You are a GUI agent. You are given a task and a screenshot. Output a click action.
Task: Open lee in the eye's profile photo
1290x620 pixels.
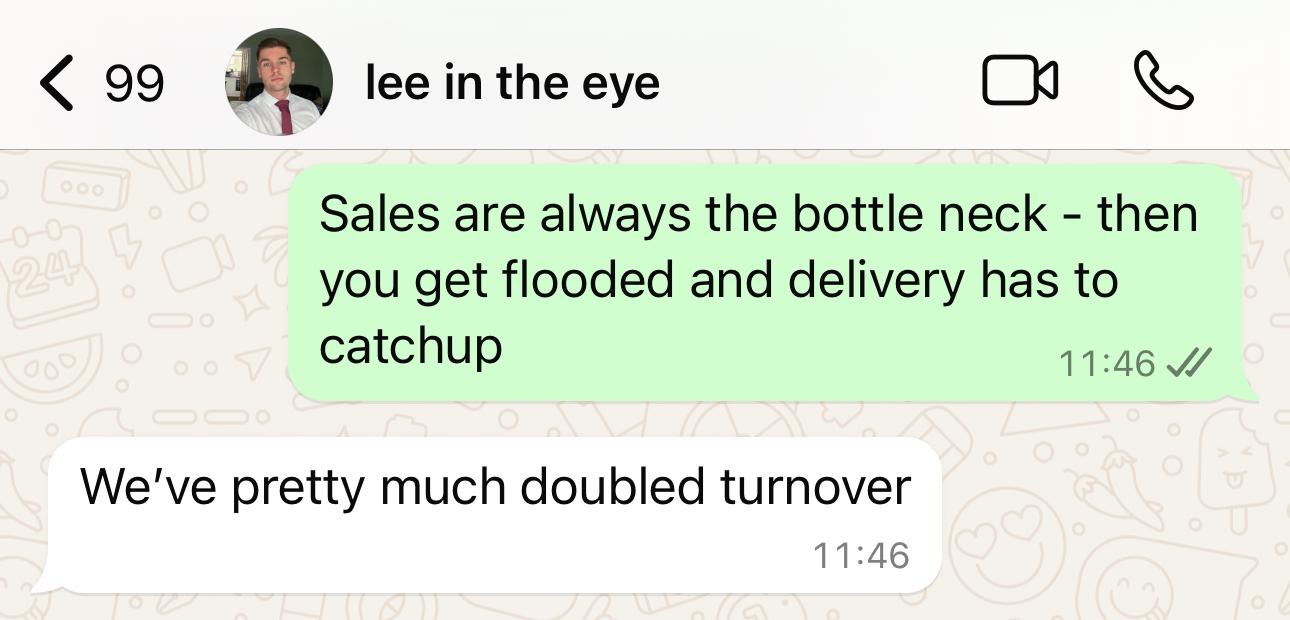tap(279, 82)
